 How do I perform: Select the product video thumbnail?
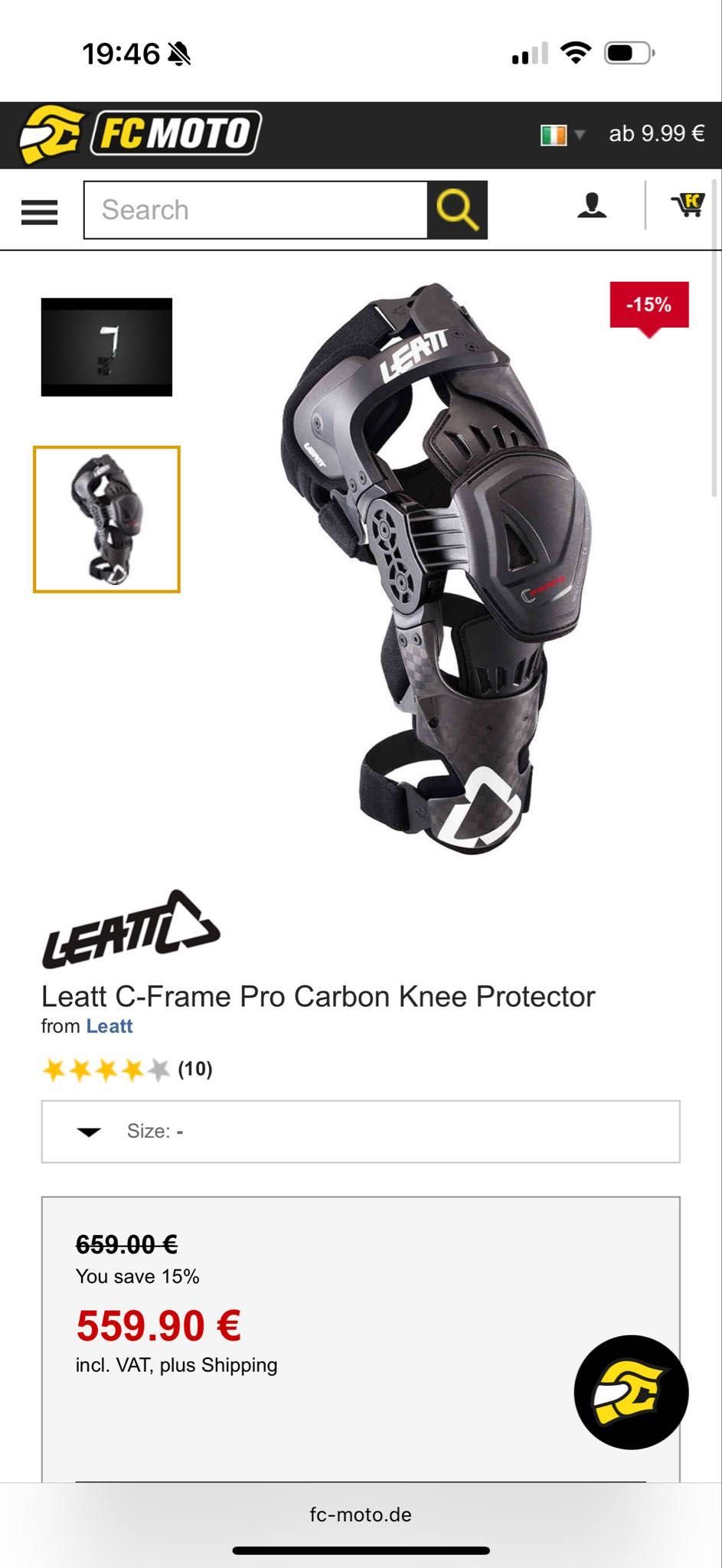(106, 347)
